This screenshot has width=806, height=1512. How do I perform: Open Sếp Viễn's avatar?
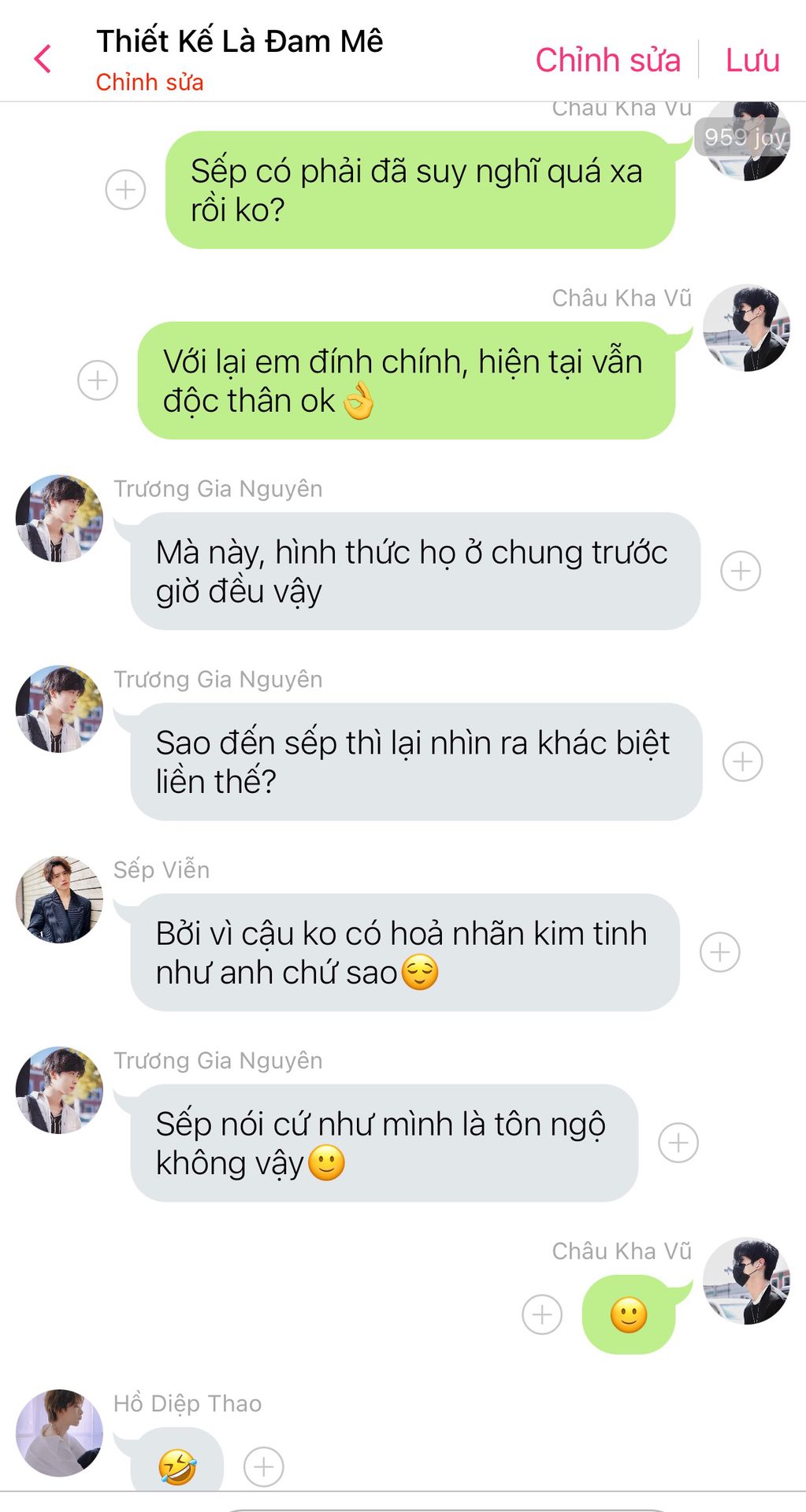[x=59, y=899]
